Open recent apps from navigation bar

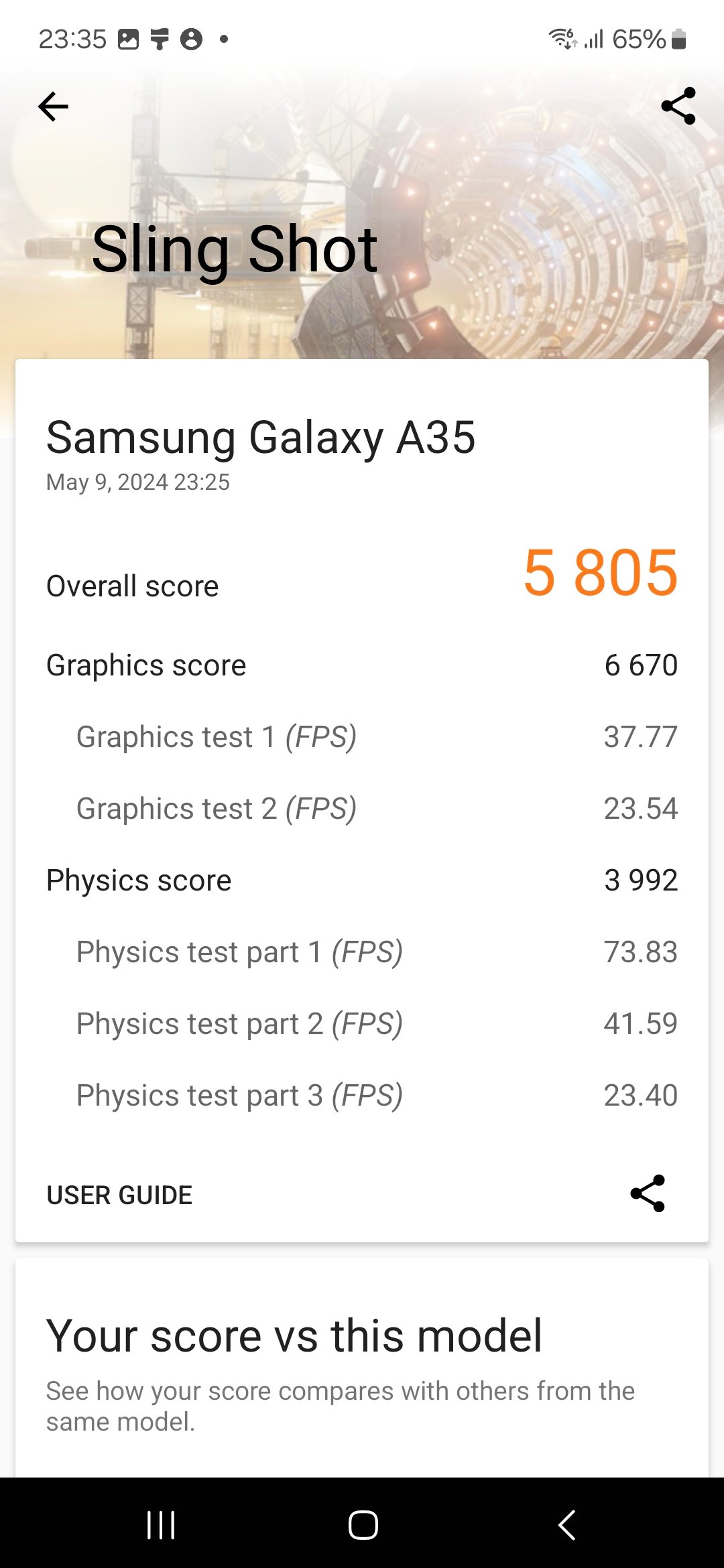tap(161, 1525)
